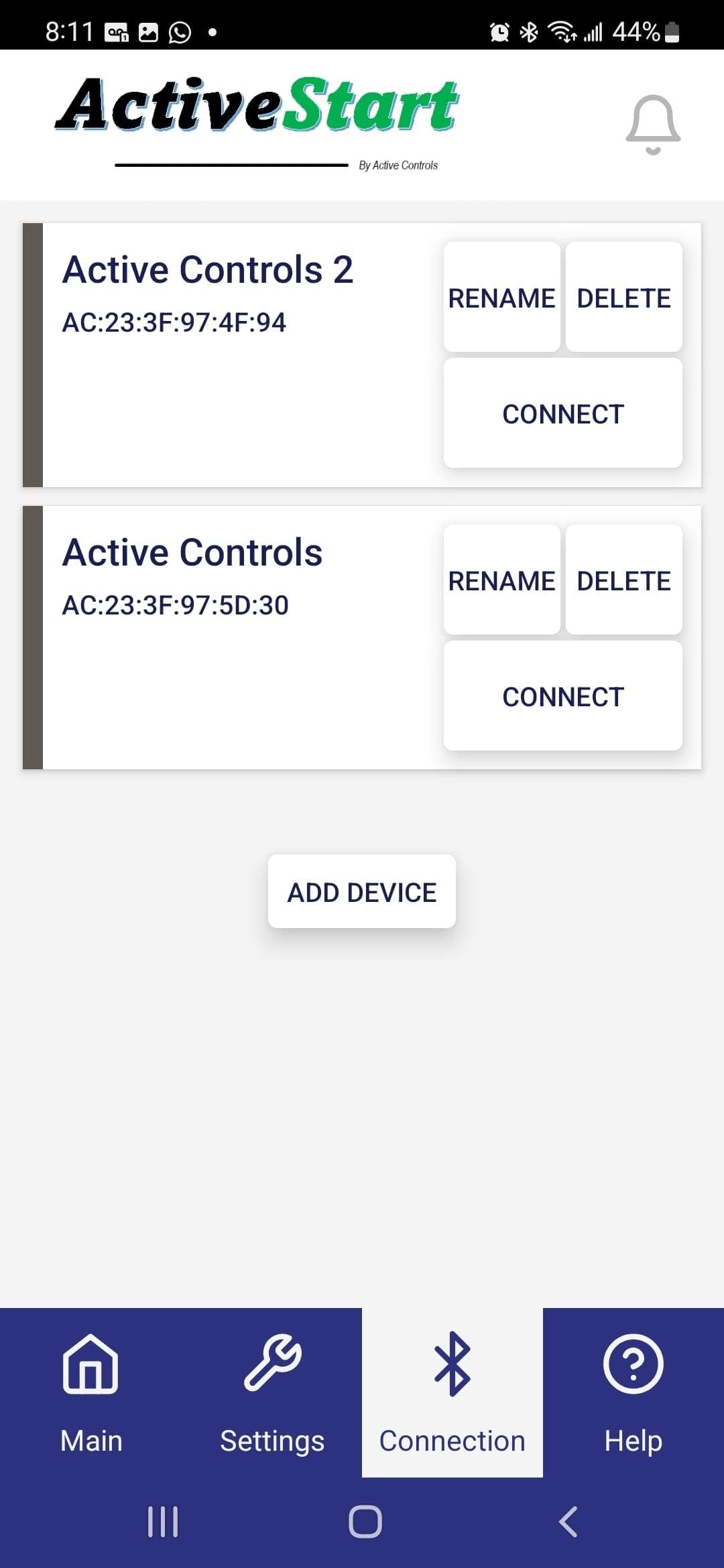Screen dimensions: 724x1568
Task: Rename the Active Controls 2 device
Action: click(502, 298)
